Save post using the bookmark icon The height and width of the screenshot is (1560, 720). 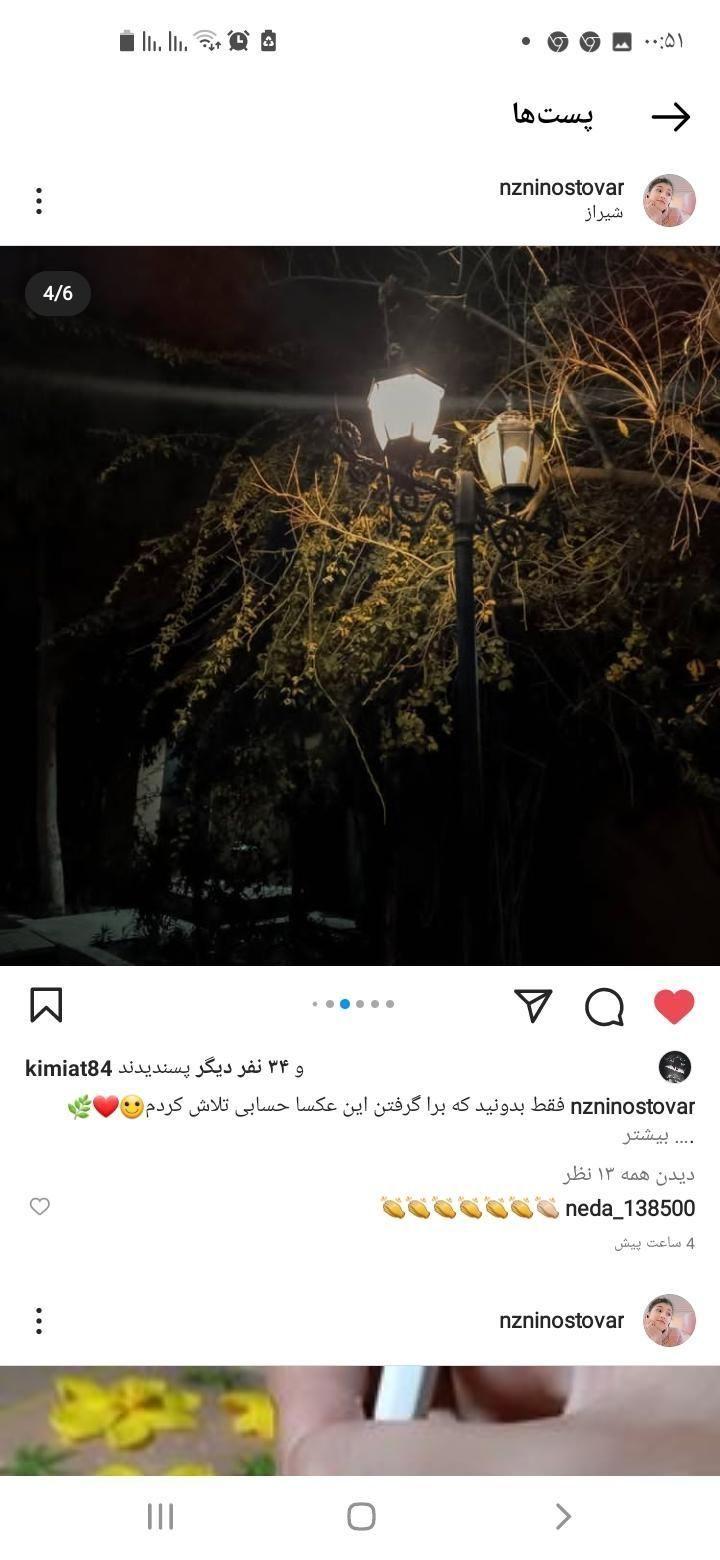[46, 1005]
